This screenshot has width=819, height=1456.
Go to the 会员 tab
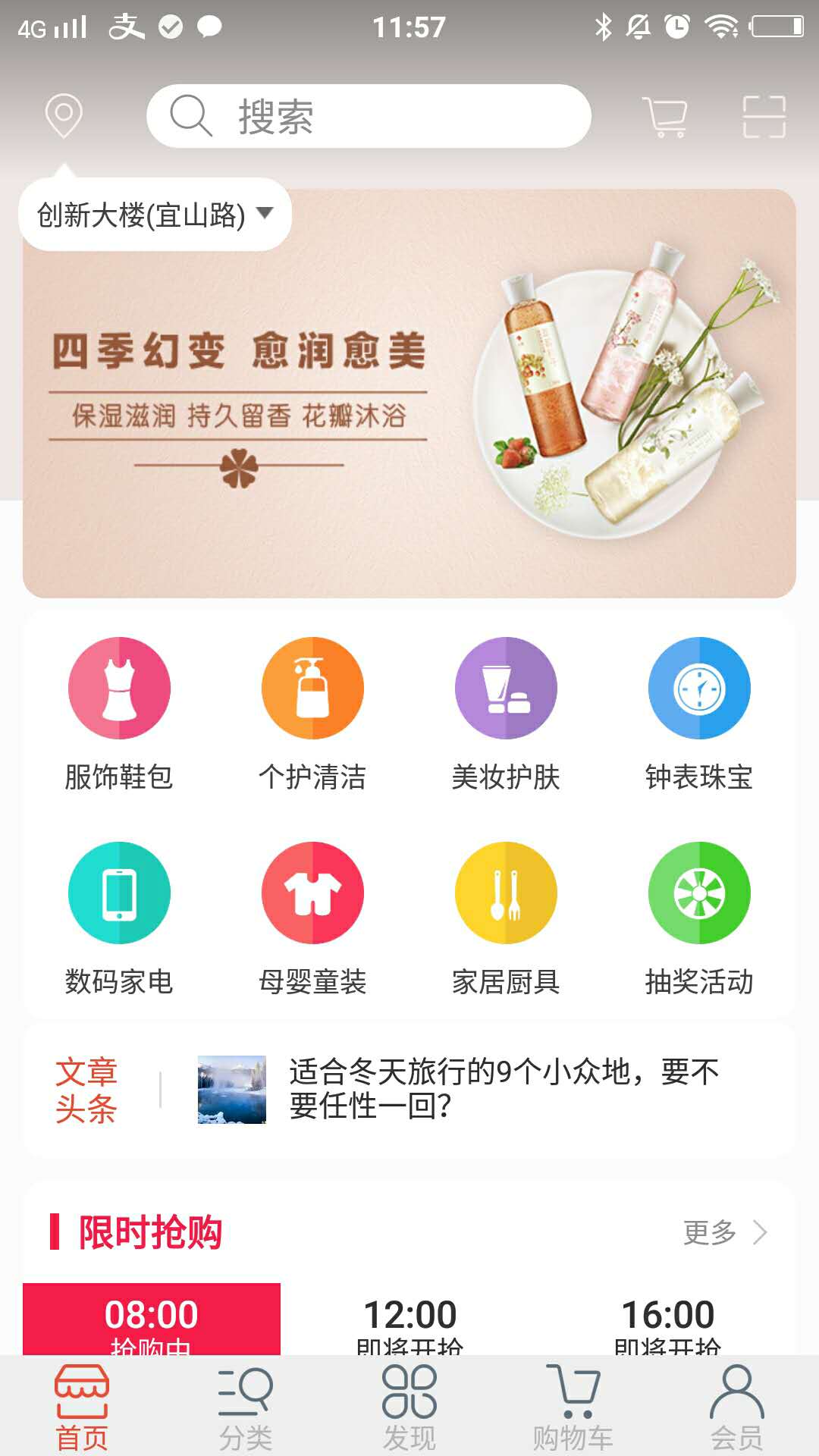[x=736, y=1407]
